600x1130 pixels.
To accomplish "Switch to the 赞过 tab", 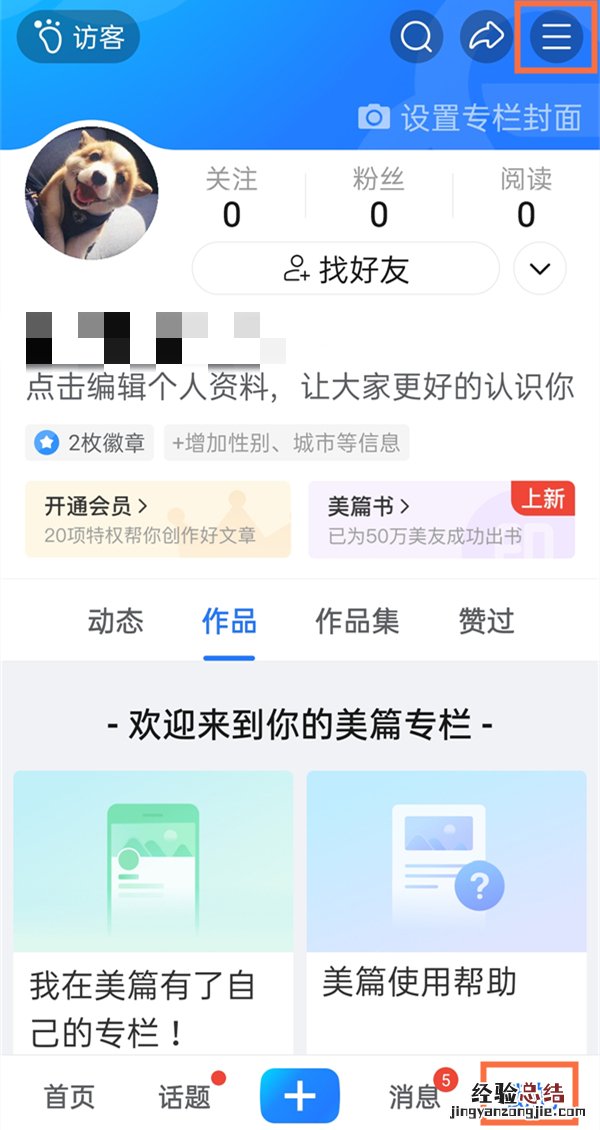I will pyautogui.click(x=486, y=621).
